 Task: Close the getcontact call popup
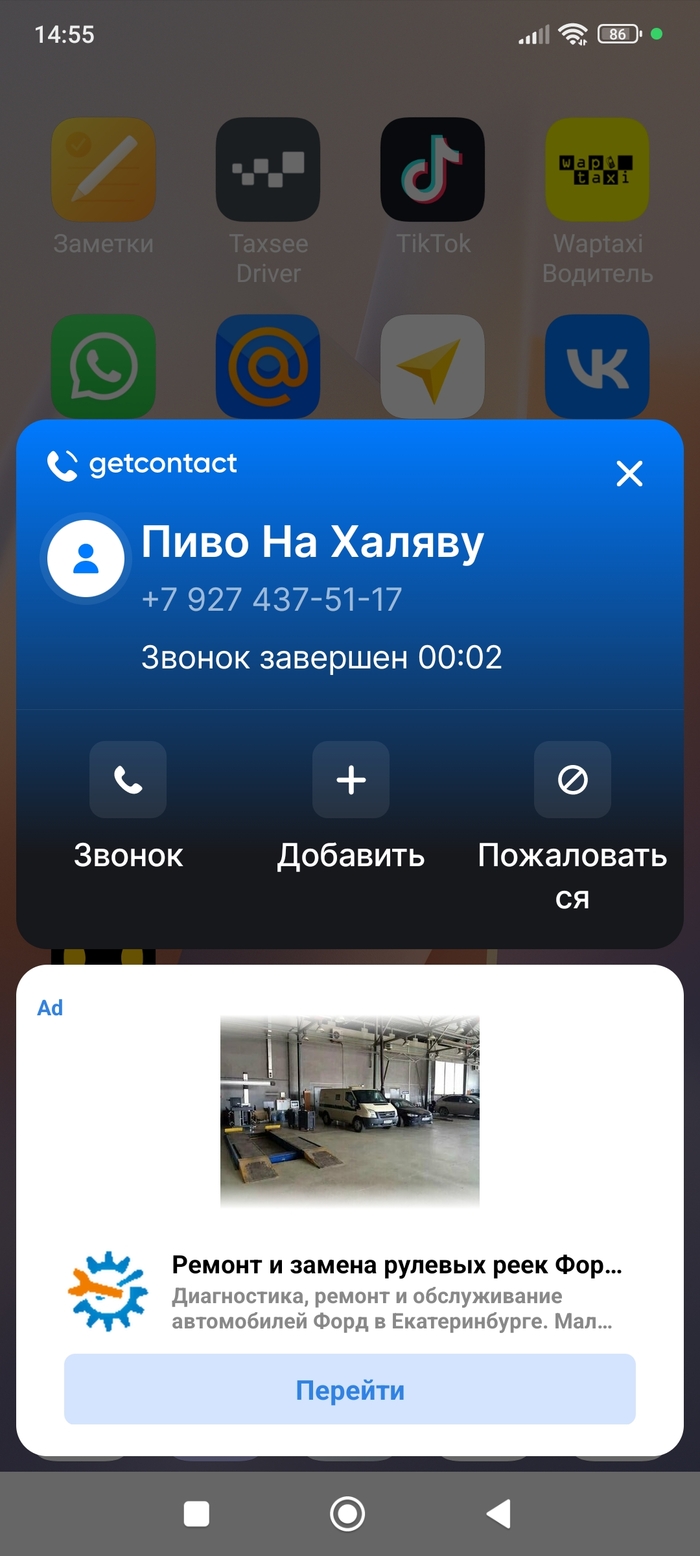(629, 473)
